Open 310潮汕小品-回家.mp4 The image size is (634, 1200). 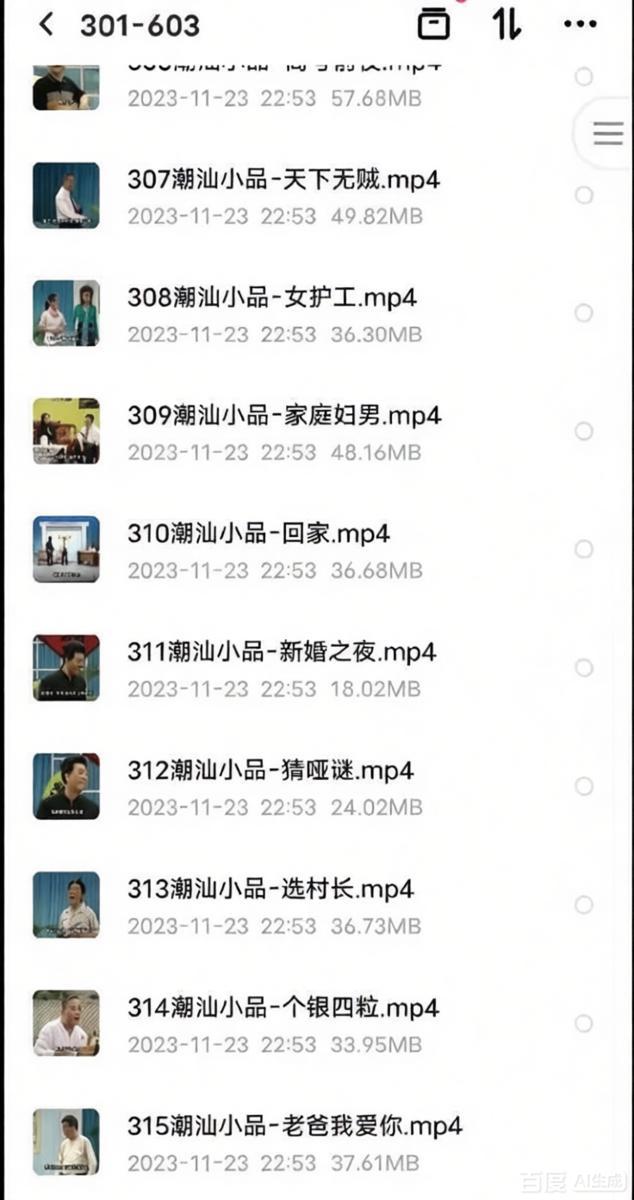tap(258, 534)
